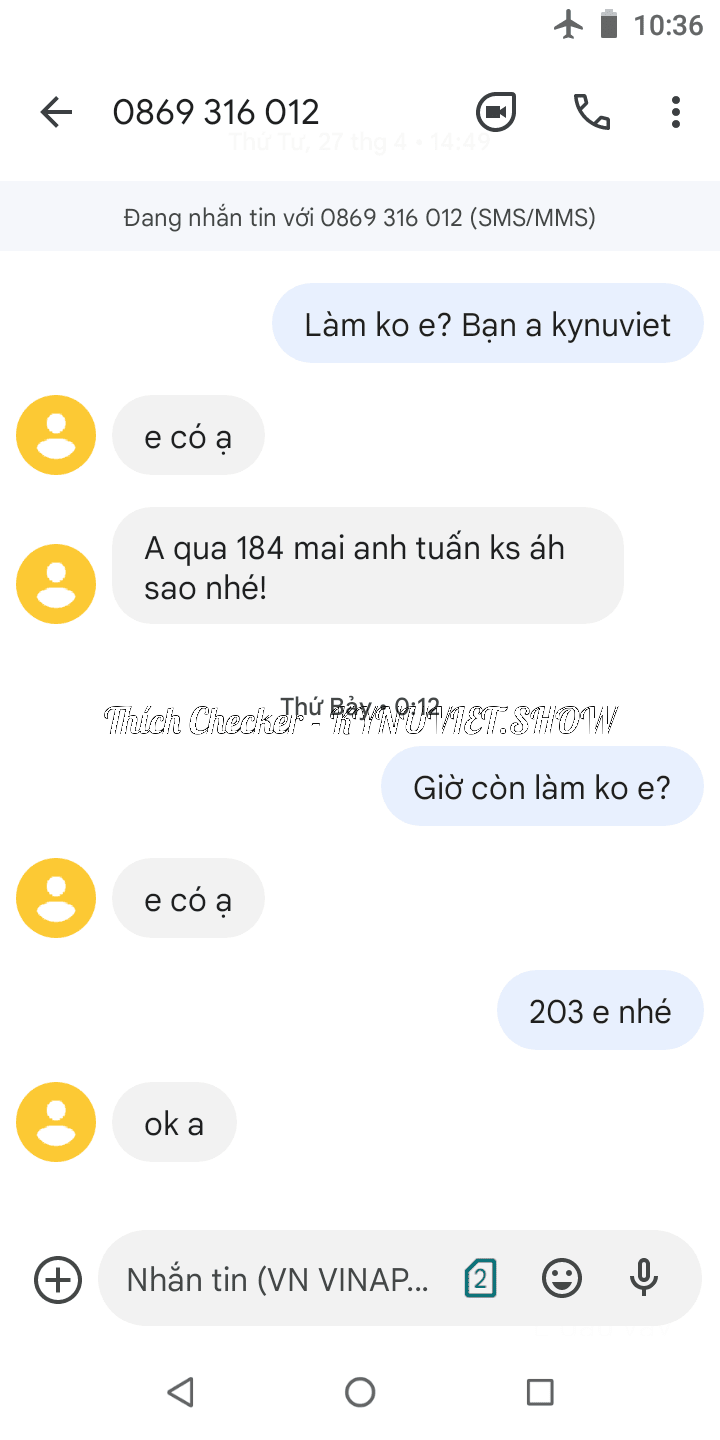Record a voice message with the microphone
Screen dimensions: 720x1440
644,1279
